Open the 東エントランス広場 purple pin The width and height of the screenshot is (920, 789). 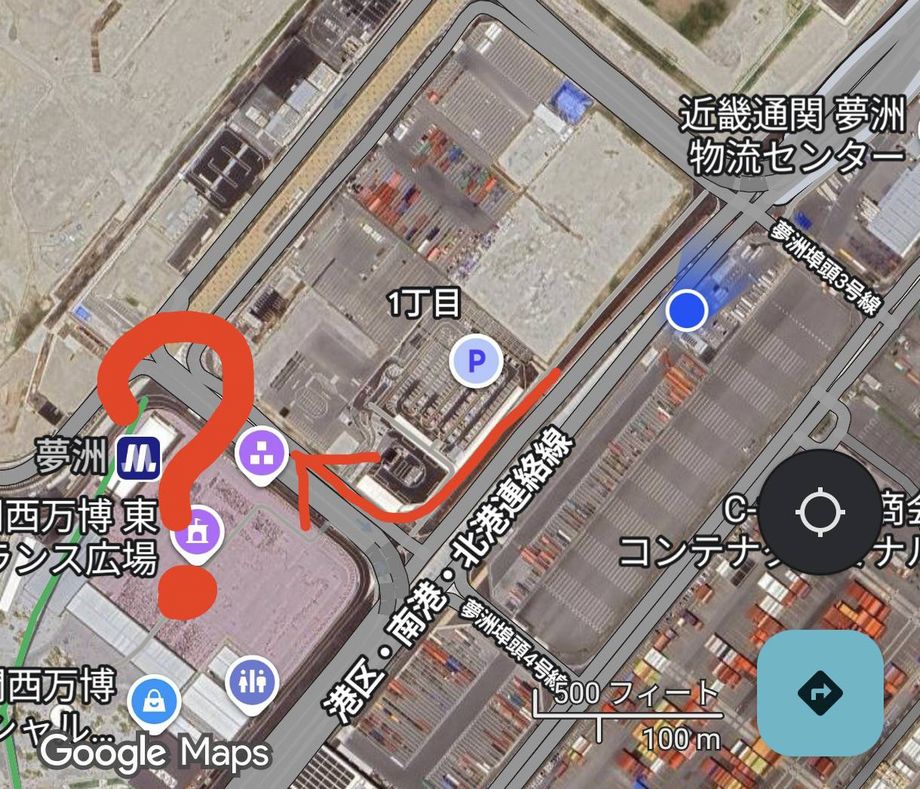click(195, 531)
